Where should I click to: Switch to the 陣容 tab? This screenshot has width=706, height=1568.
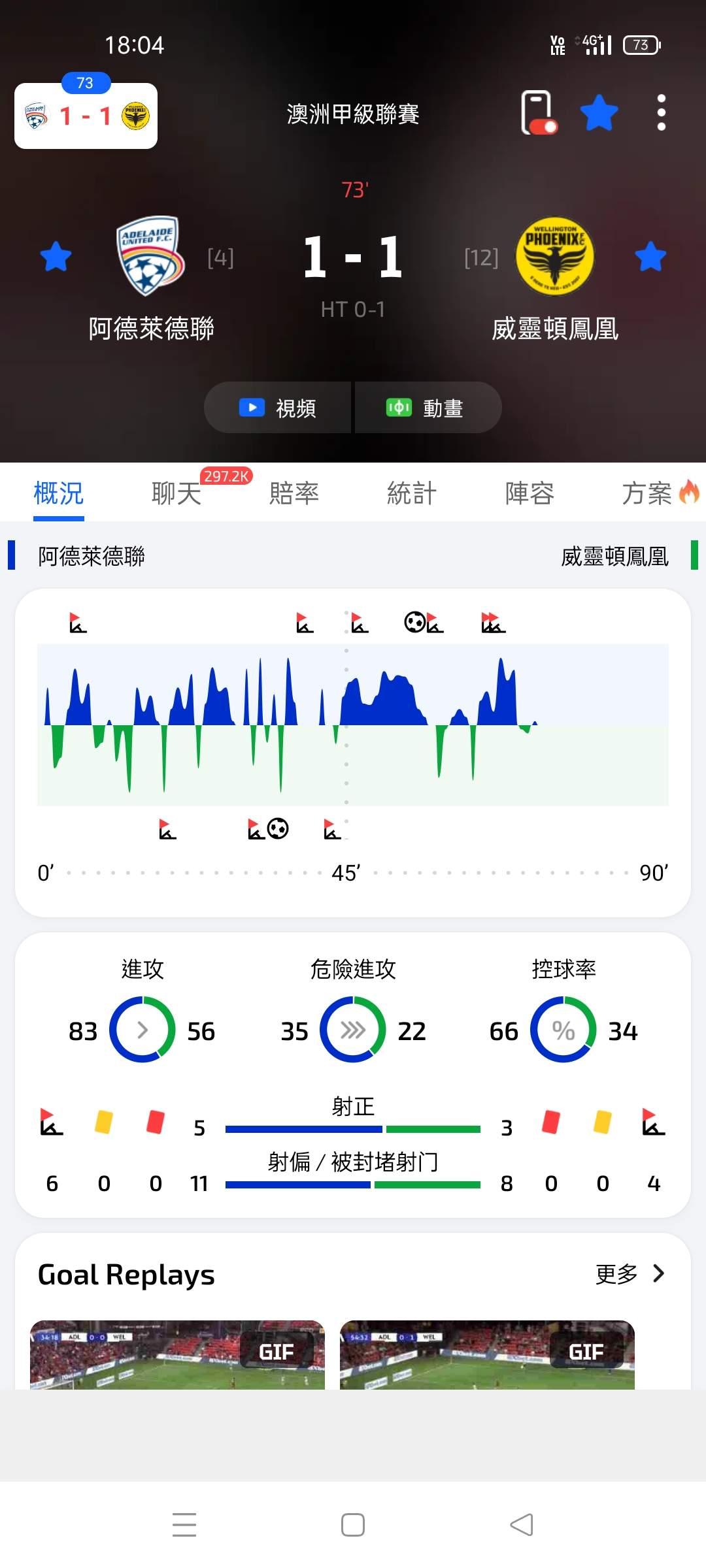click(529, 493)
